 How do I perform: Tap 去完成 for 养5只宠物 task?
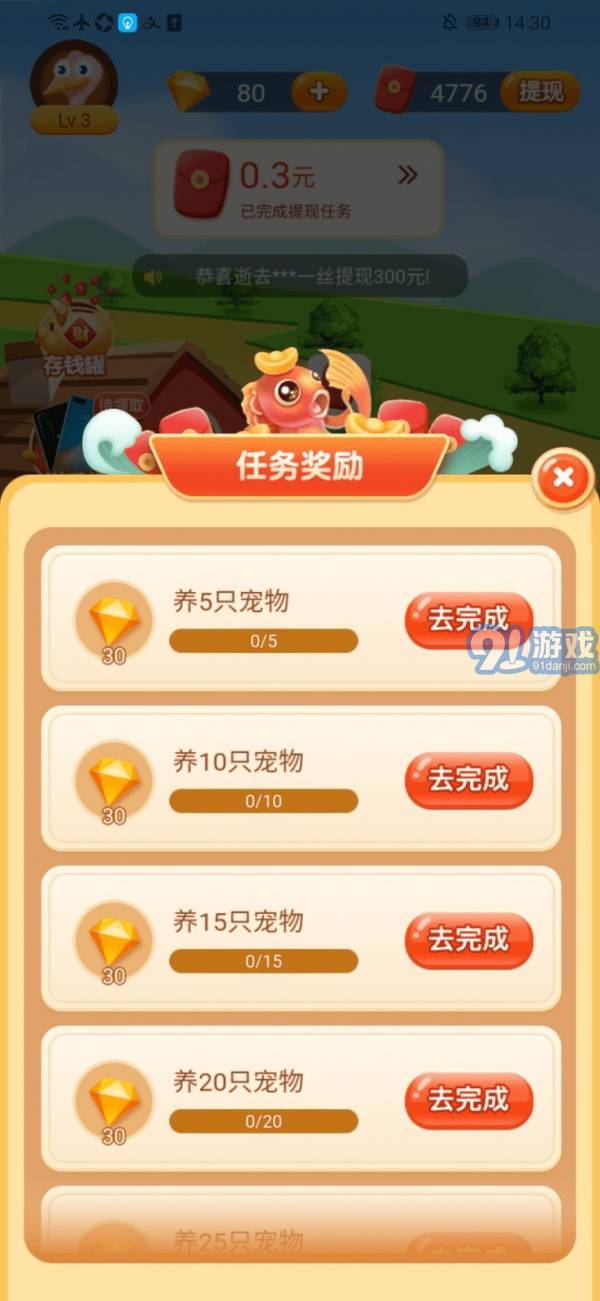[468, 620]
